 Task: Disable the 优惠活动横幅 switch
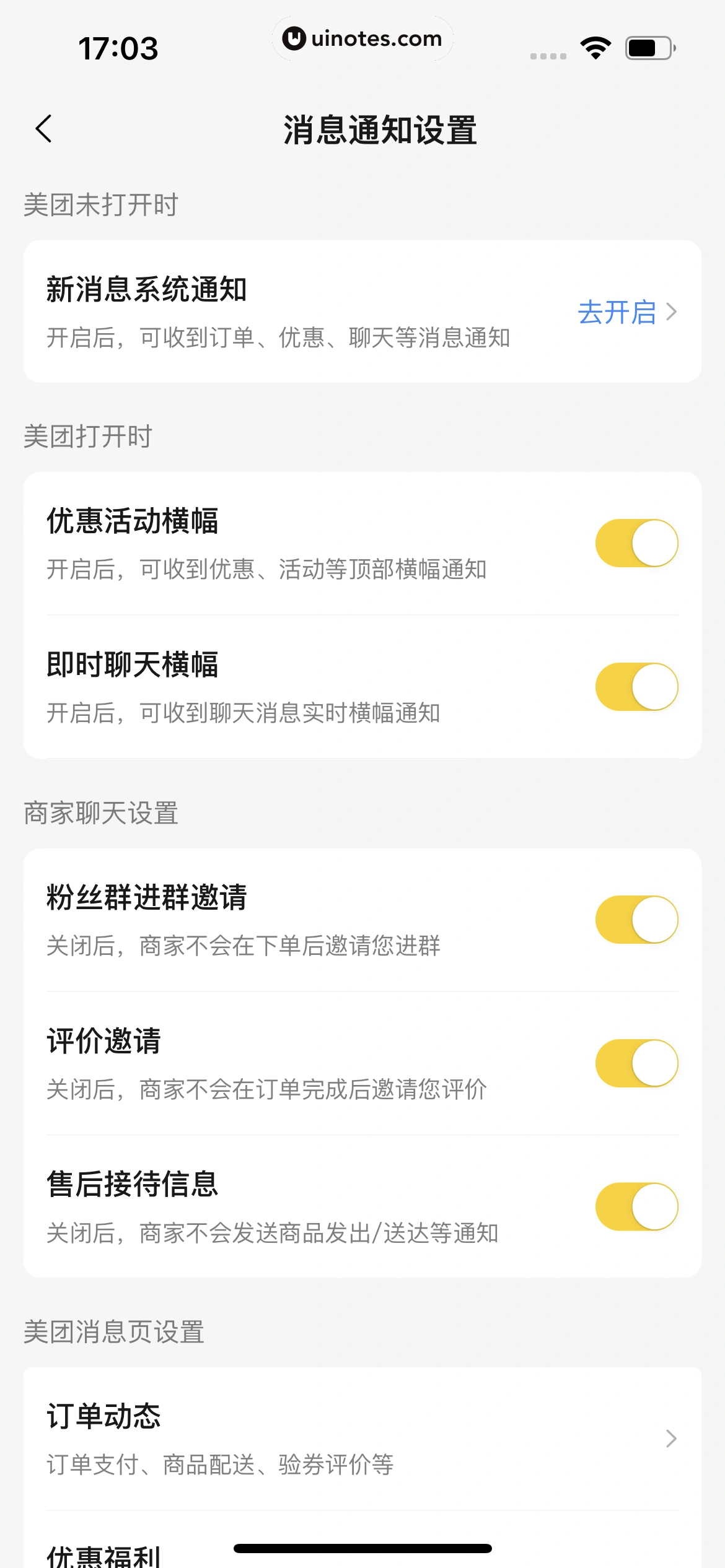point(636,542)
